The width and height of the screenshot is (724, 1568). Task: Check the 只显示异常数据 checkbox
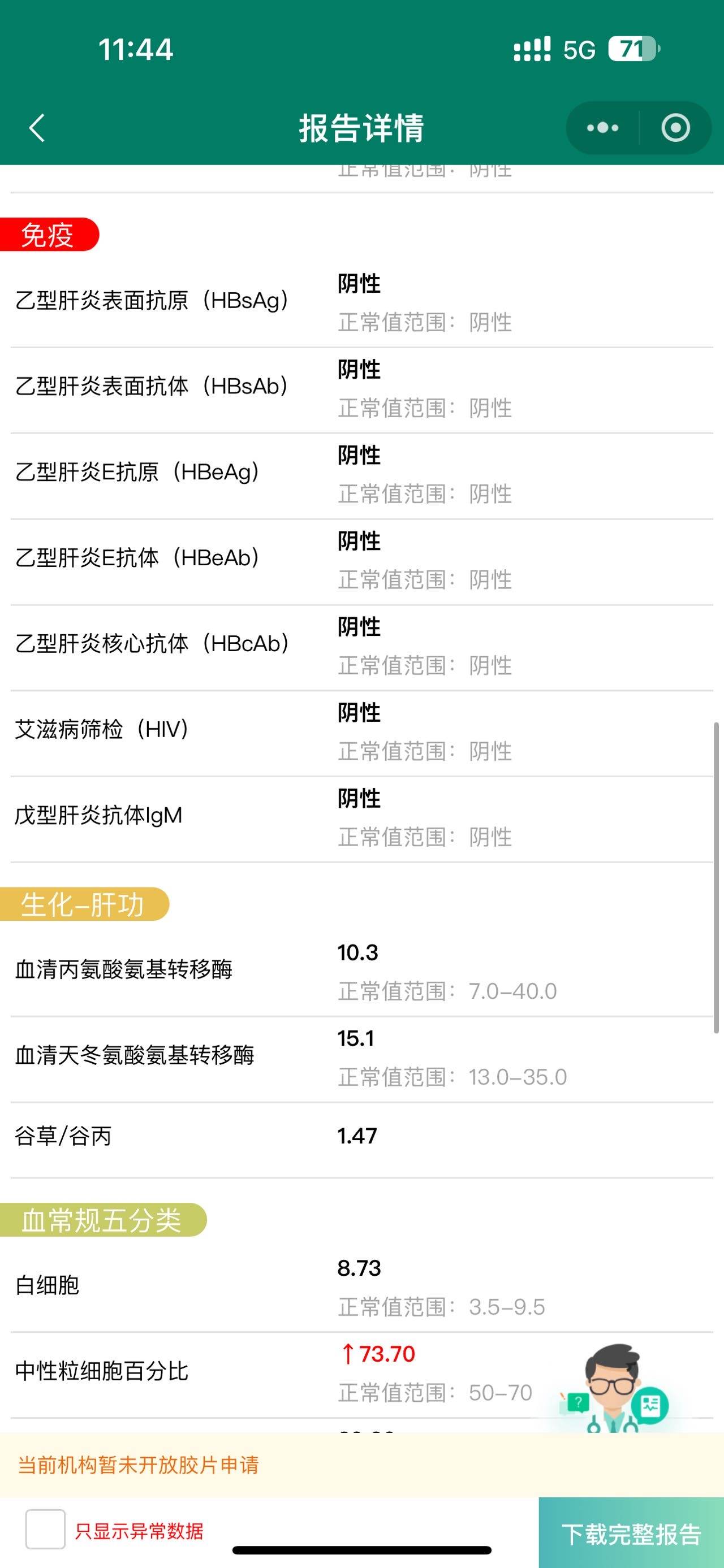pos(45,1528)
